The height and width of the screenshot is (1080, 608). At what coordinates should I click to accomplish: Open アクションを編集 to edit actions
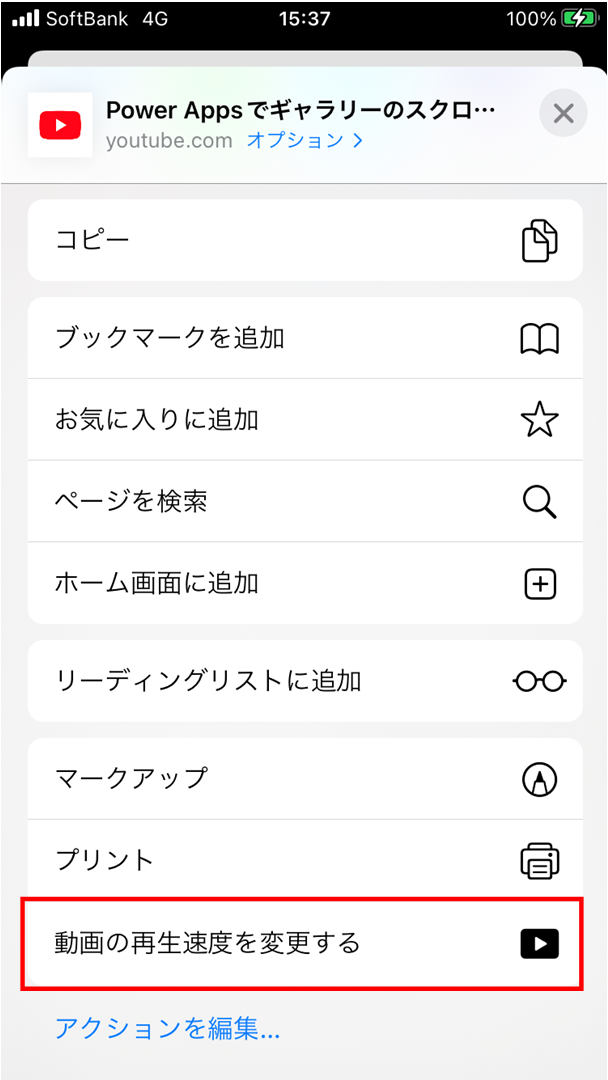click(167, 1028)
